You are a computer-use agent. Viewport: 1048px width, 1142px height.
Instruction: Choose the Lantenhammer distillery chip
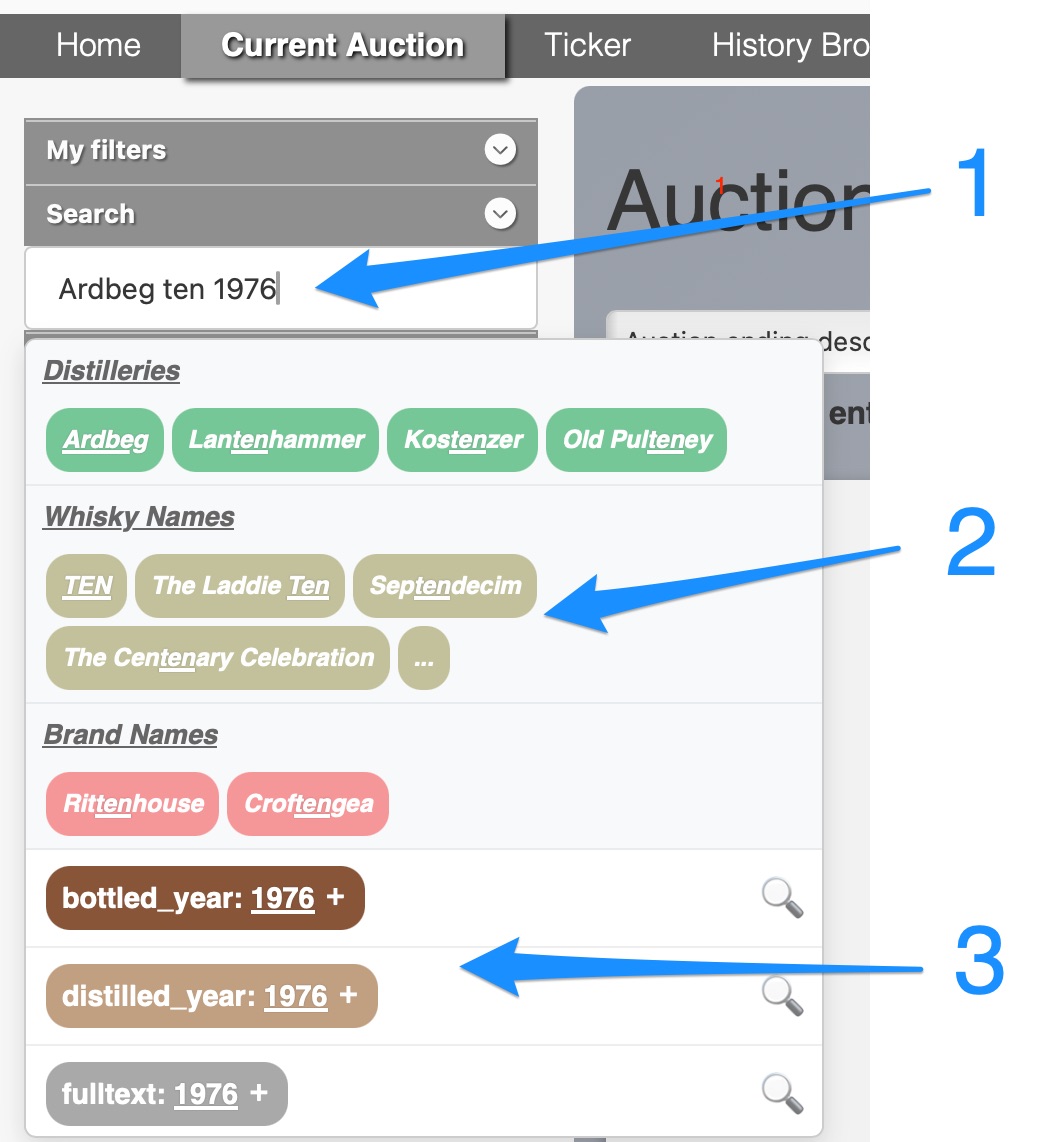(276, 440)
